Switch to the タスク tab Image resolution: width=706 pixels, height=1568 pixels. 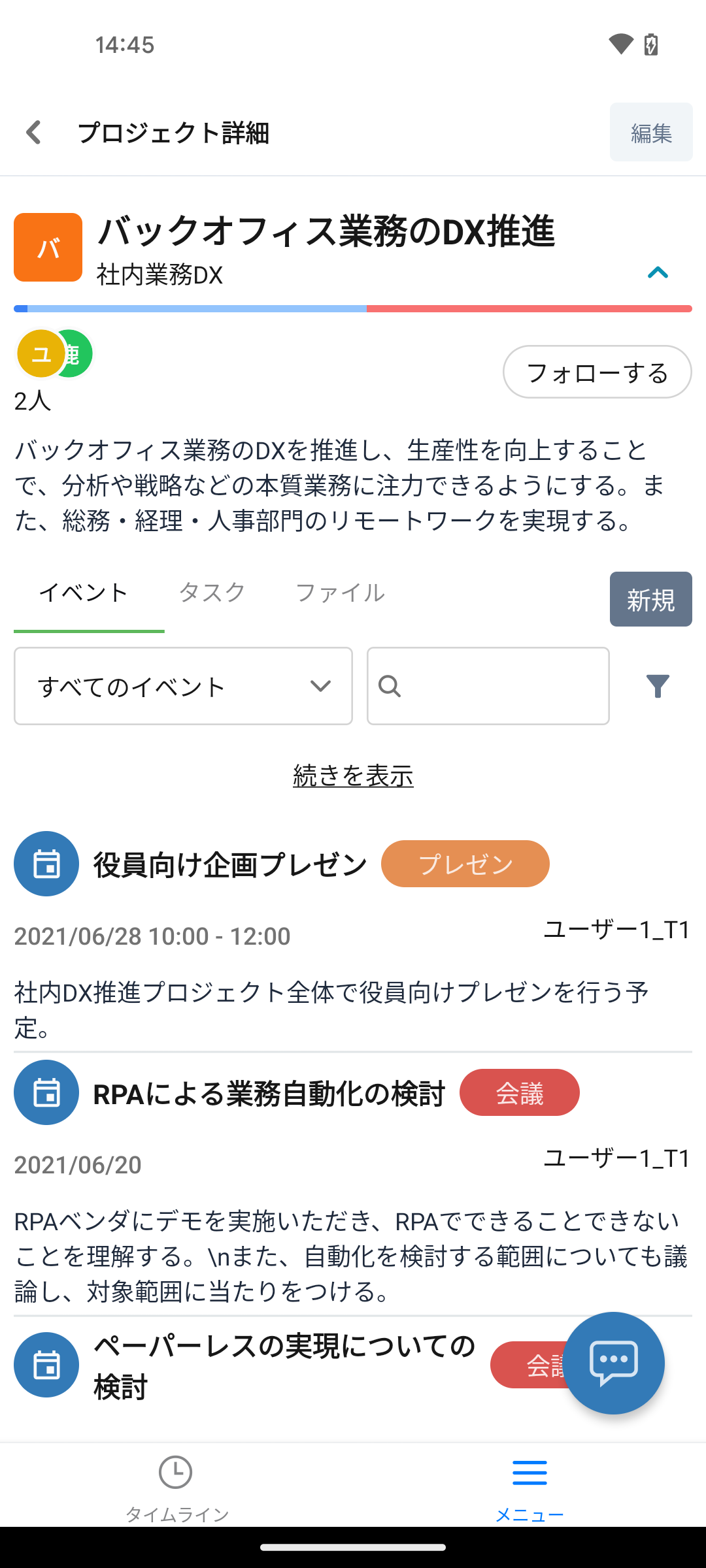212,593
